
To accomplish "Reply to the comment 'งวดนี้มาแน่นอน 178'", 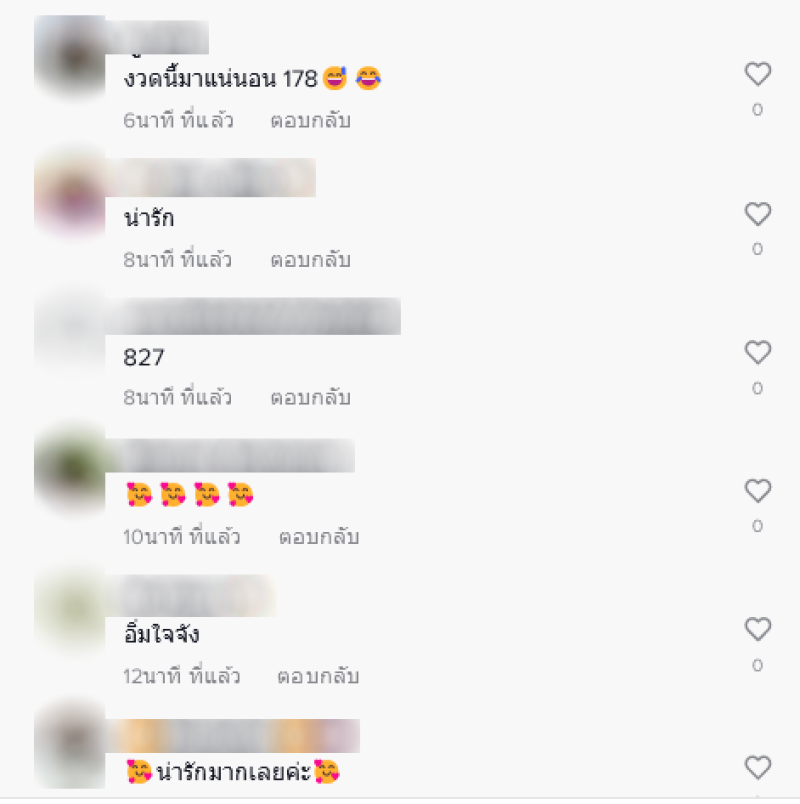I will click(x=310, y=121).
